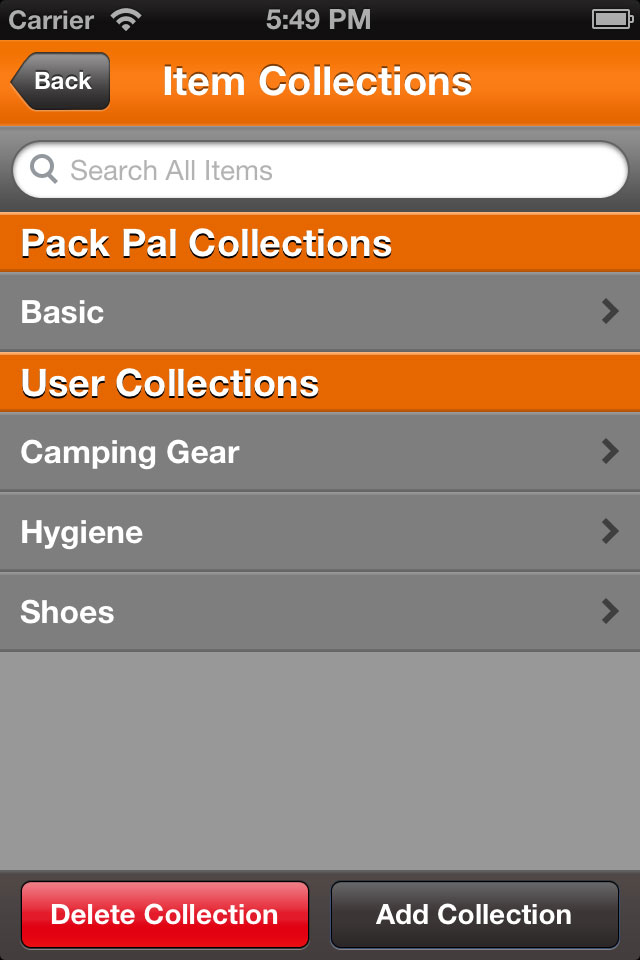Open the Camping Gear collection

click(x=320, y=452)
